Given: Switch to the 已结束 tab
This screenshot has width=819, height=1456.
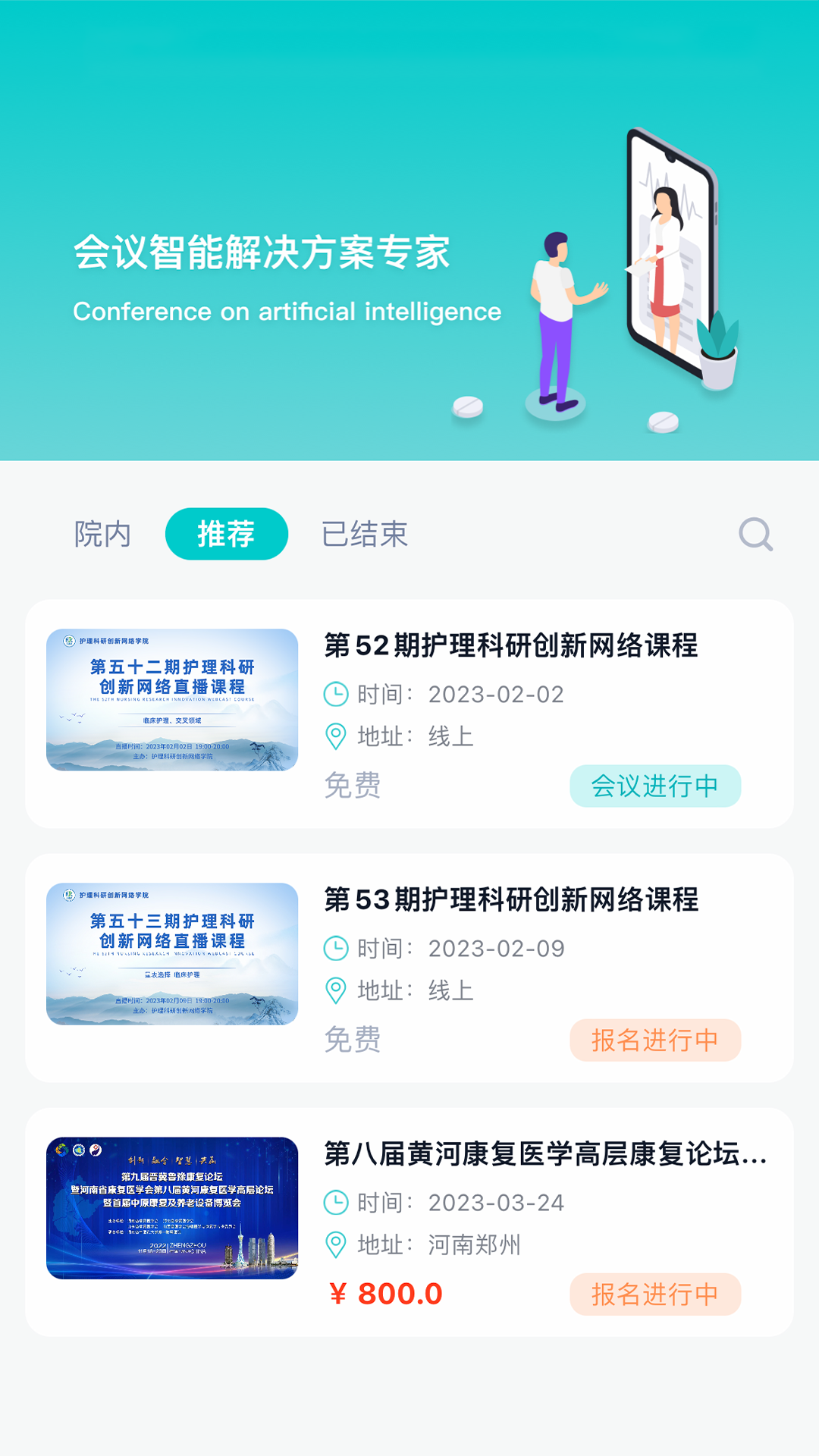Looking at the screenshot, I should tap(364, 535).
